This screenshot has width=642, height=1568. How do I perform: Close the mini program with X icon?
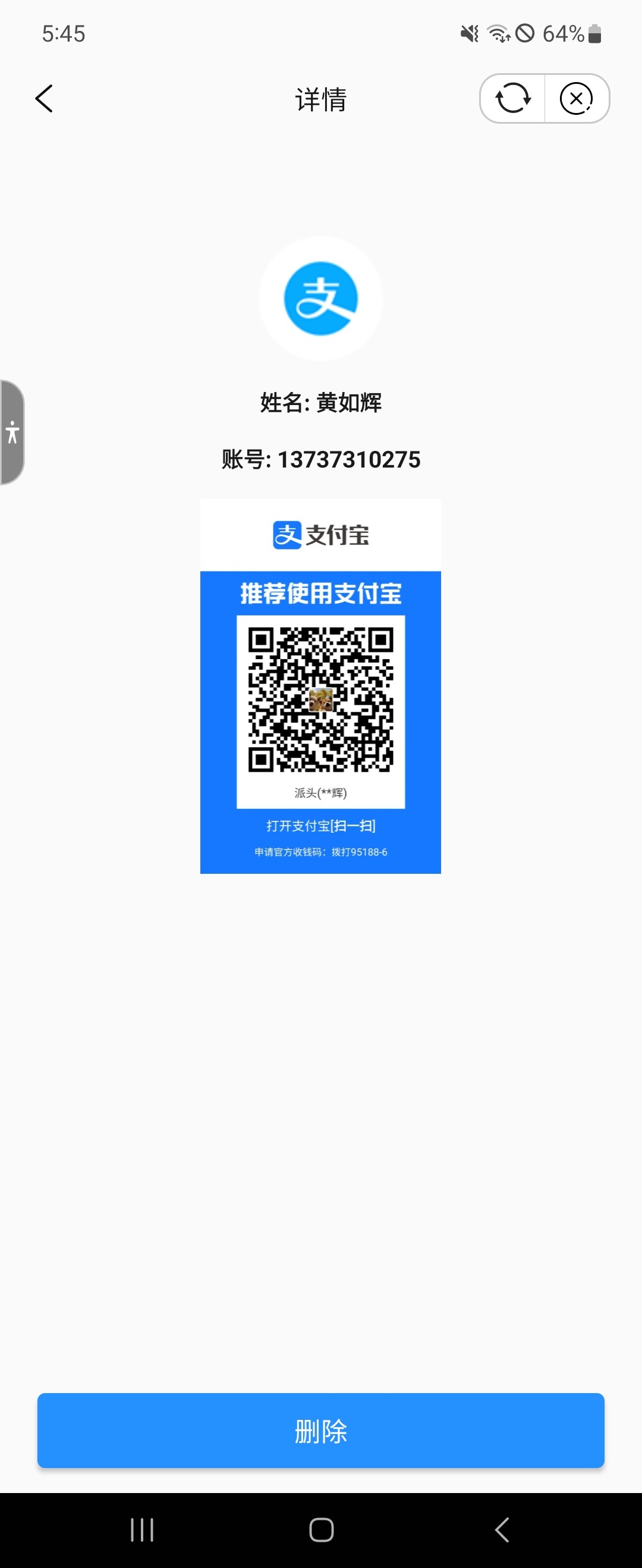575,99
